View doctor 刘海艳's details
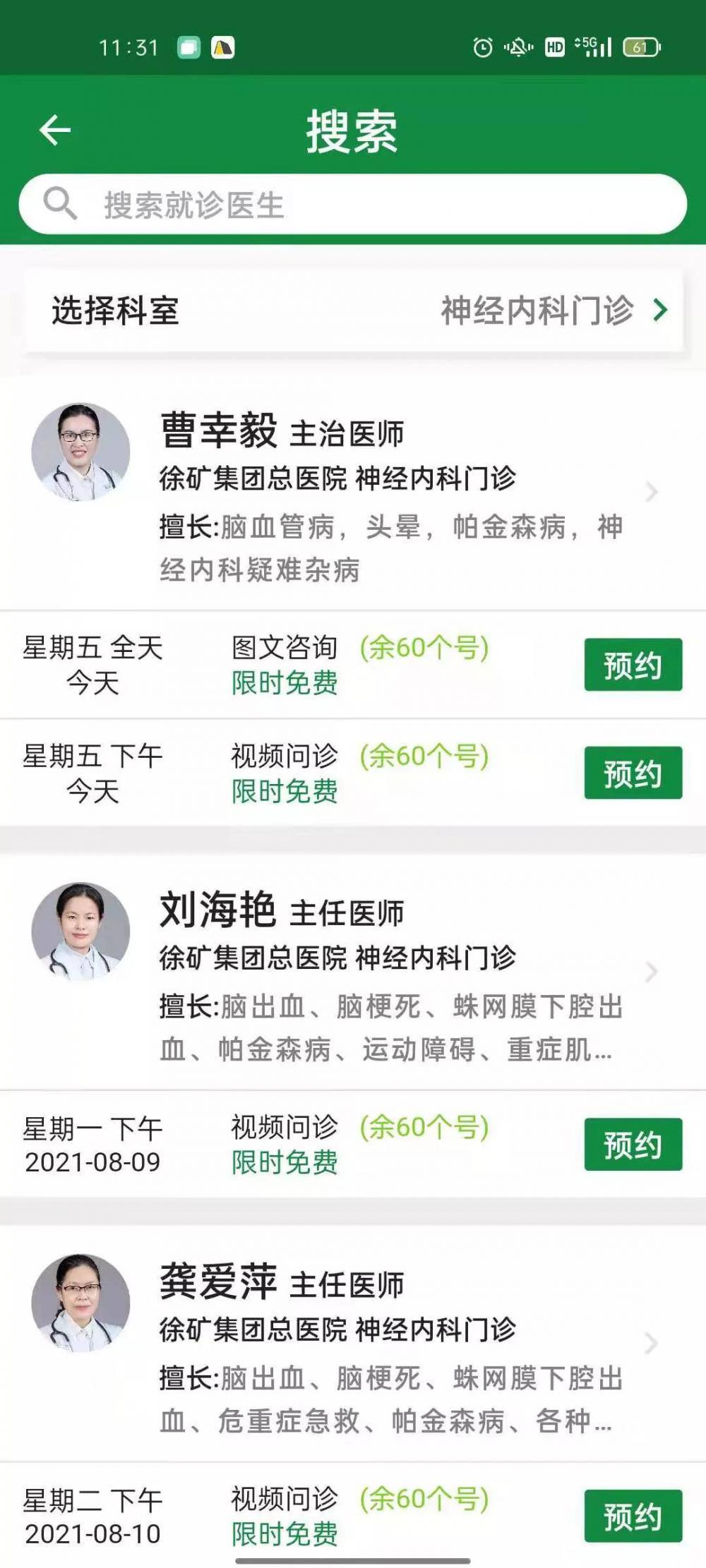 353,972
